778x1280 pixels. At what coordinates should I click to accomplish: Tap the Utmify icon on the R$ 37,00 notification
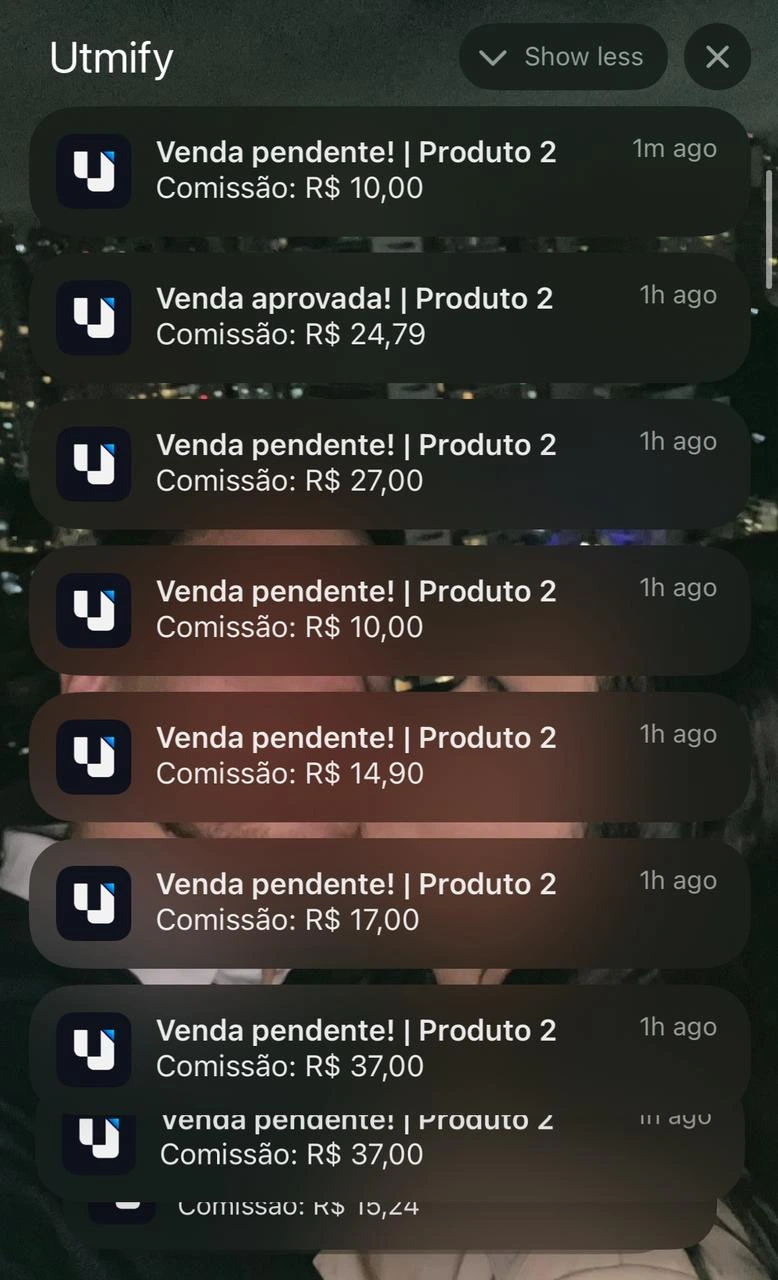click(x=95, y=1048)
